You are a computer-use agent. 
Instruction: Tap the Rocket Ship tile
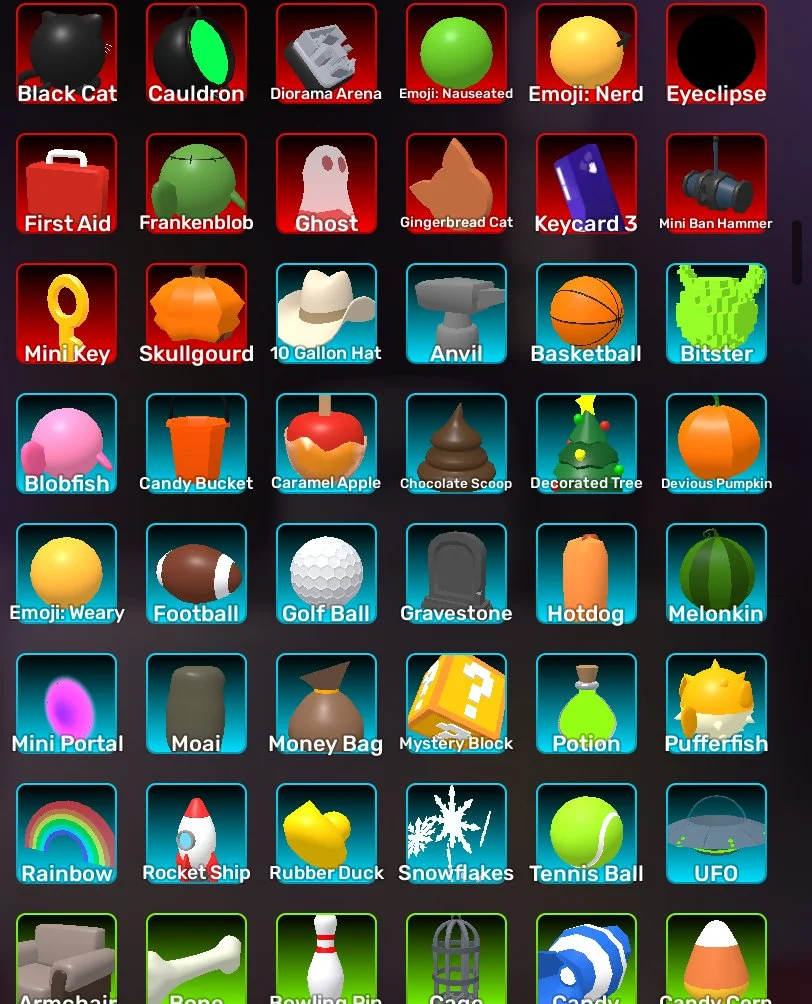tap(197, 834)
